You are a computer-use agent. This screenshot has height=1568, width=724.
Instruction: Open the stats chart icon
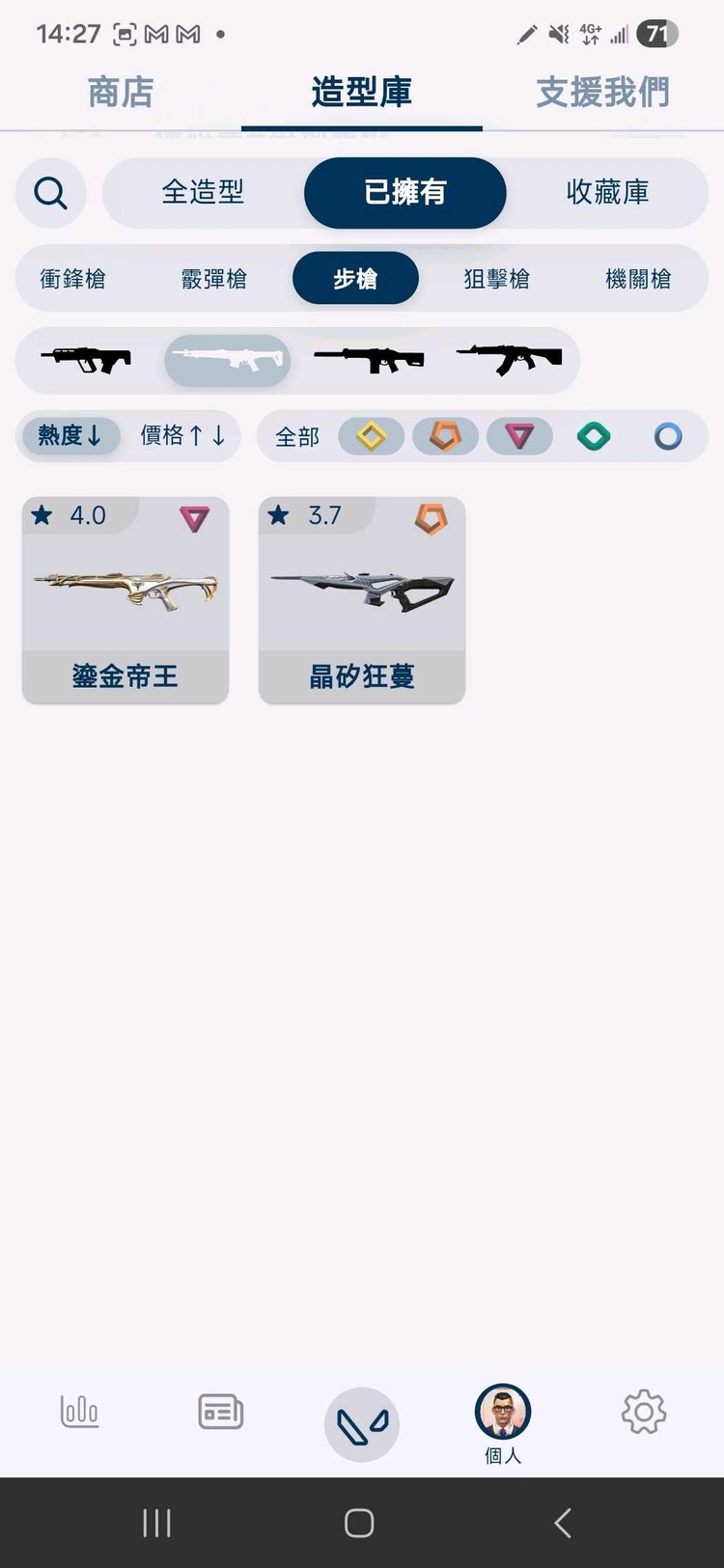(79, 1411)
